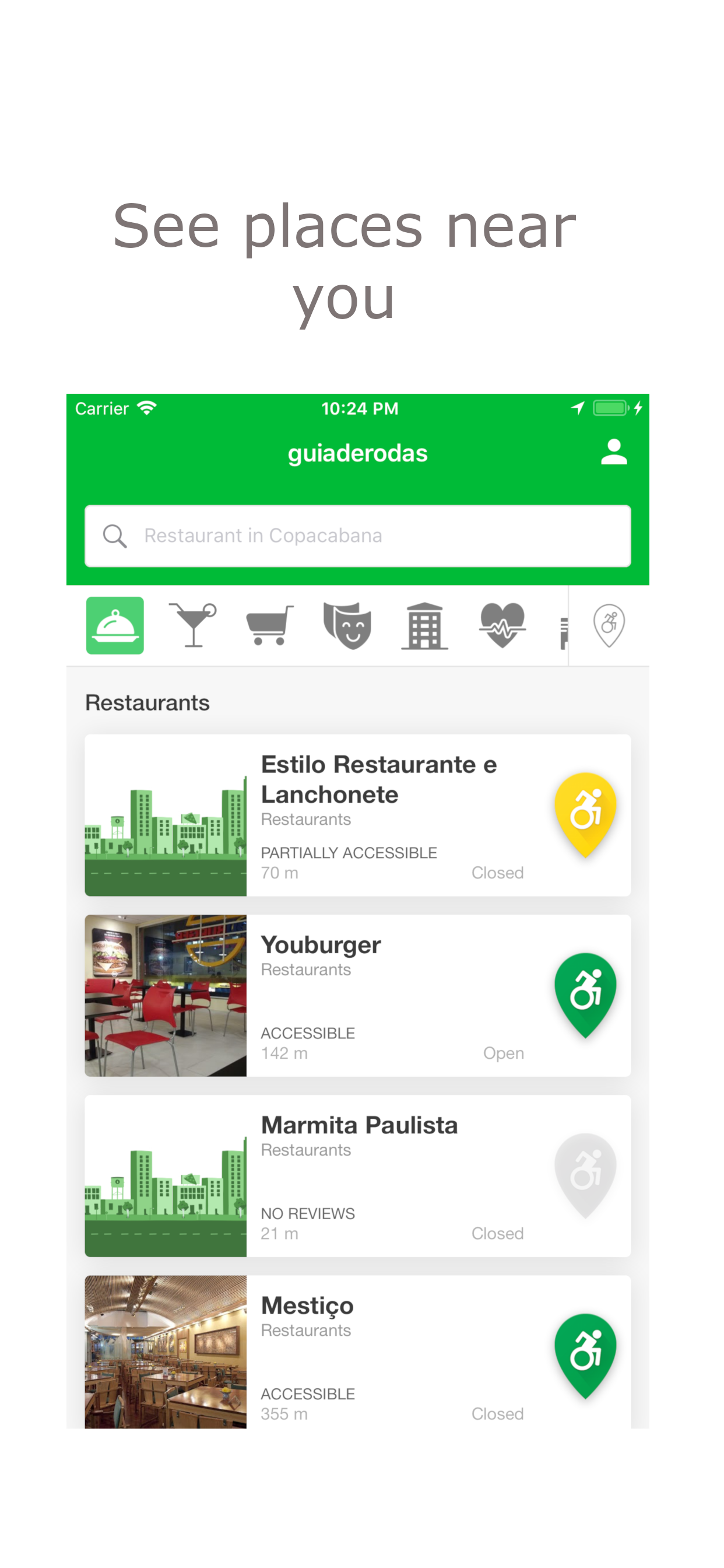
Task: Open the user profile icon
Action: pos(614,452)
